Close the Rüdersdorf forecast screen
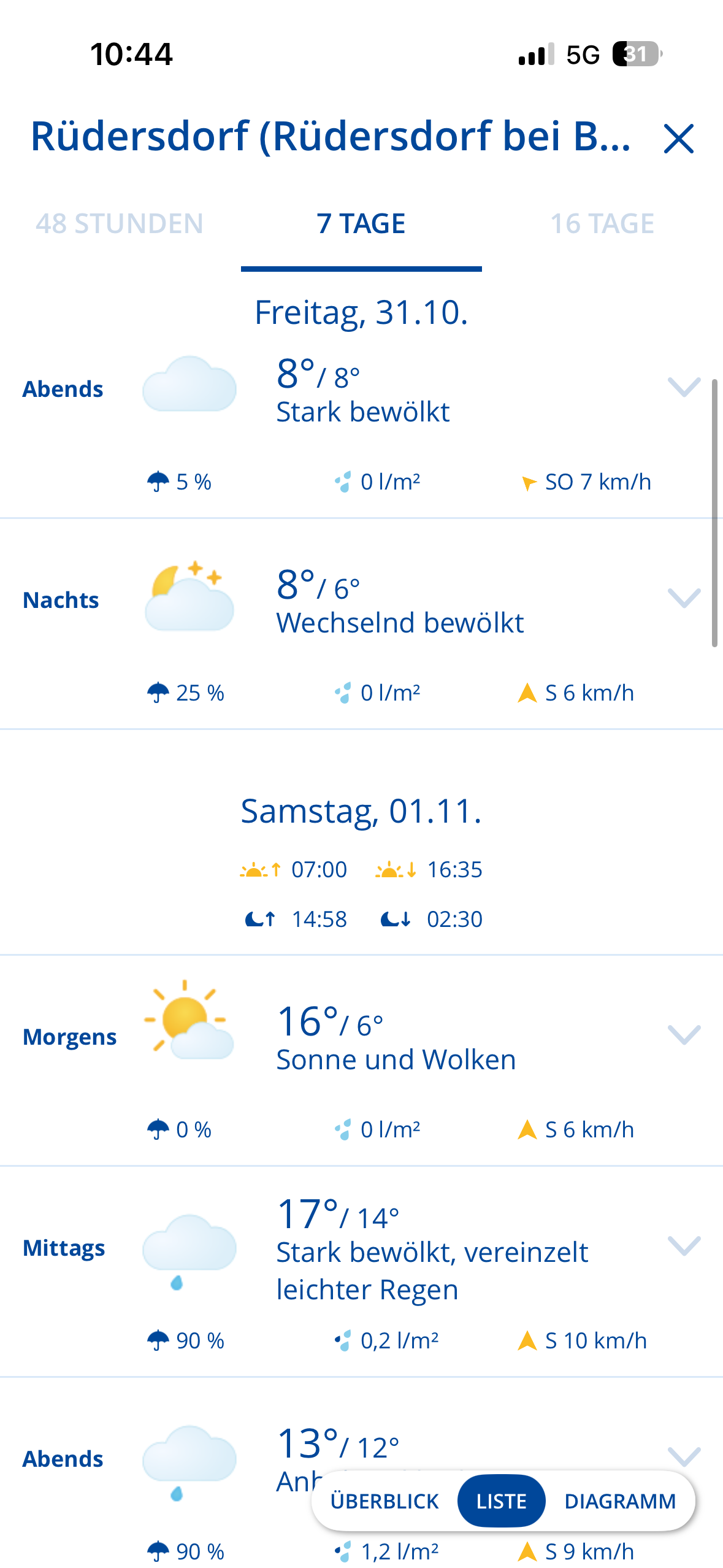Screen dimensions: 723x1568 [x=678, y=139]
